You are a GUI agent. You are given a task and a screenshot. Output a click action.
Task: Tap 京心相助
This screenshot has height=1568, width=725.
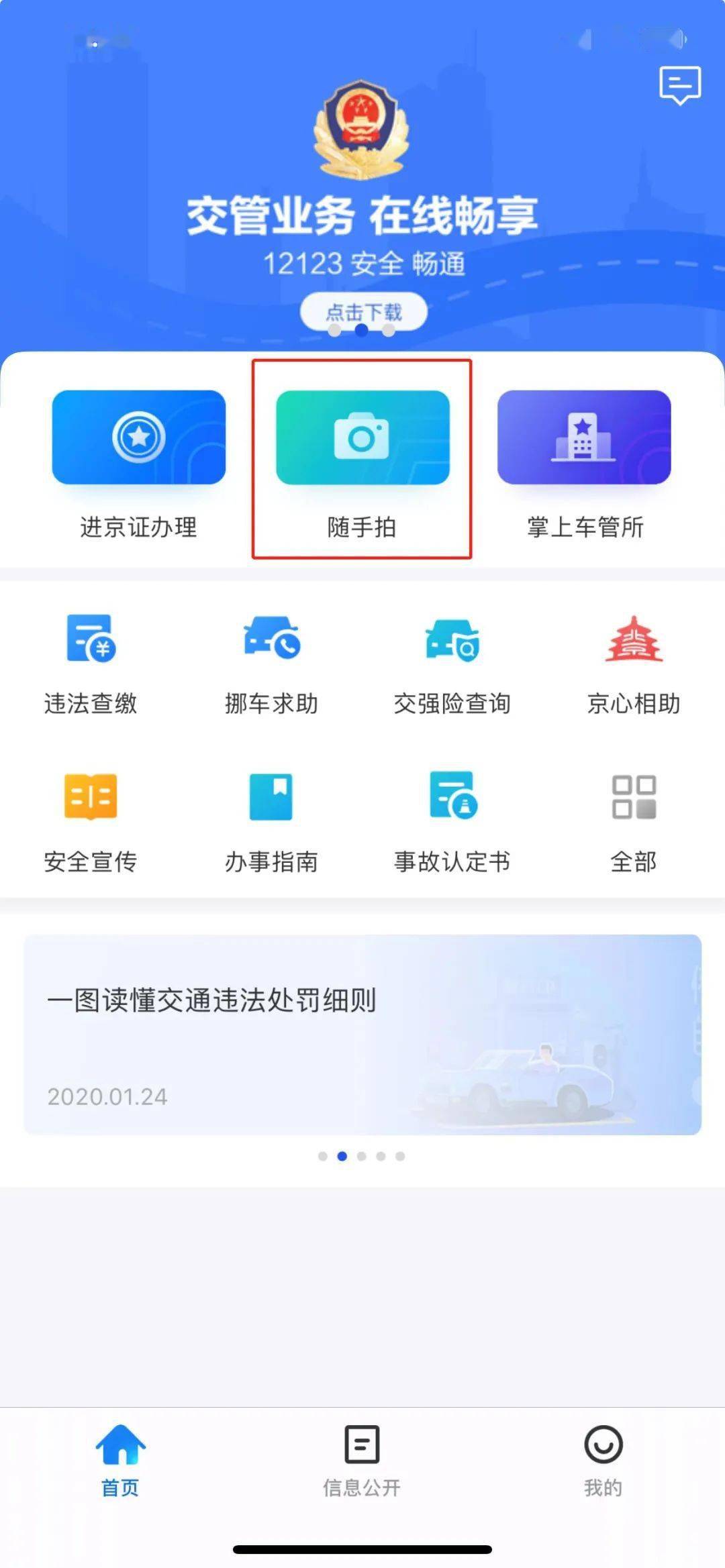click(633, 663)
